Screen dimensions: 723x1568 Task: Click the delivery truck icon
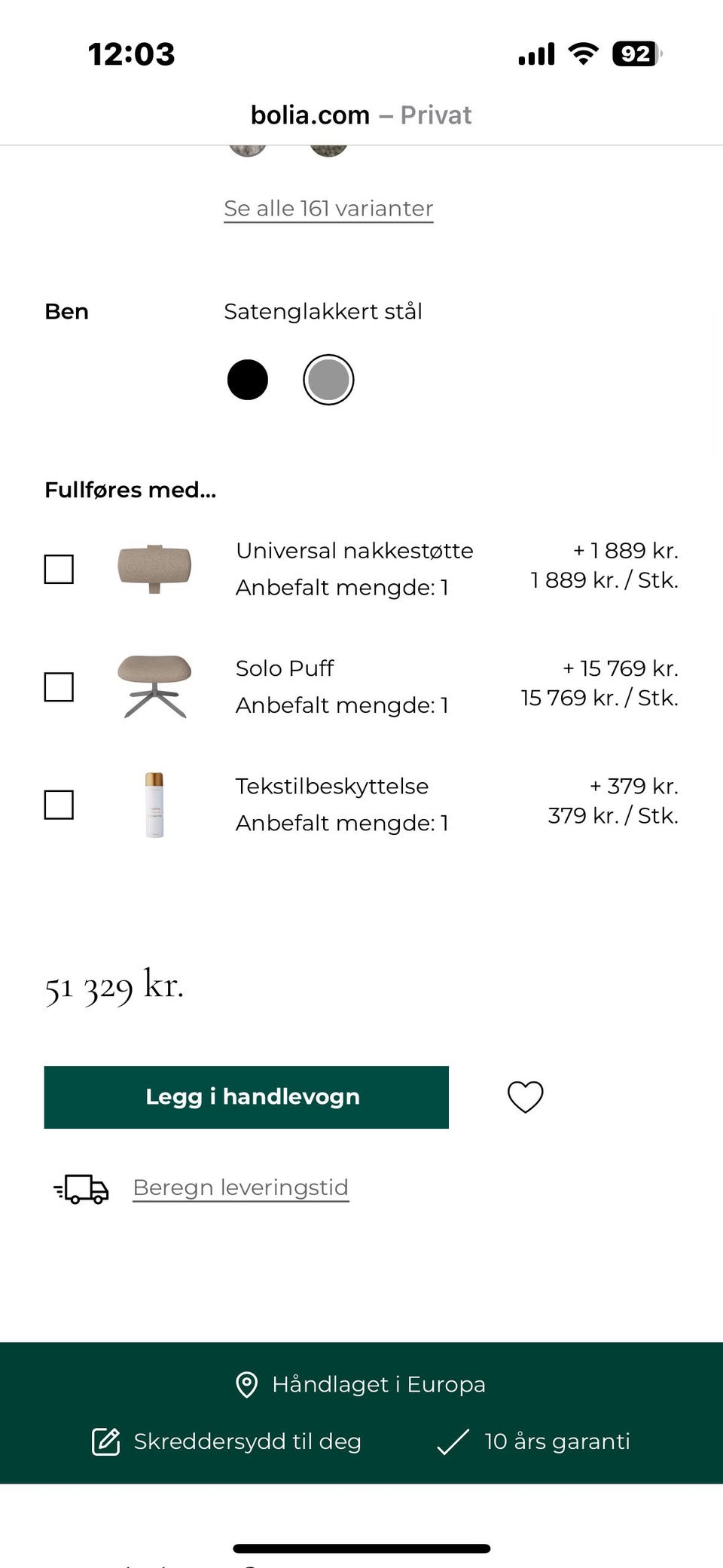[81, 1187]
